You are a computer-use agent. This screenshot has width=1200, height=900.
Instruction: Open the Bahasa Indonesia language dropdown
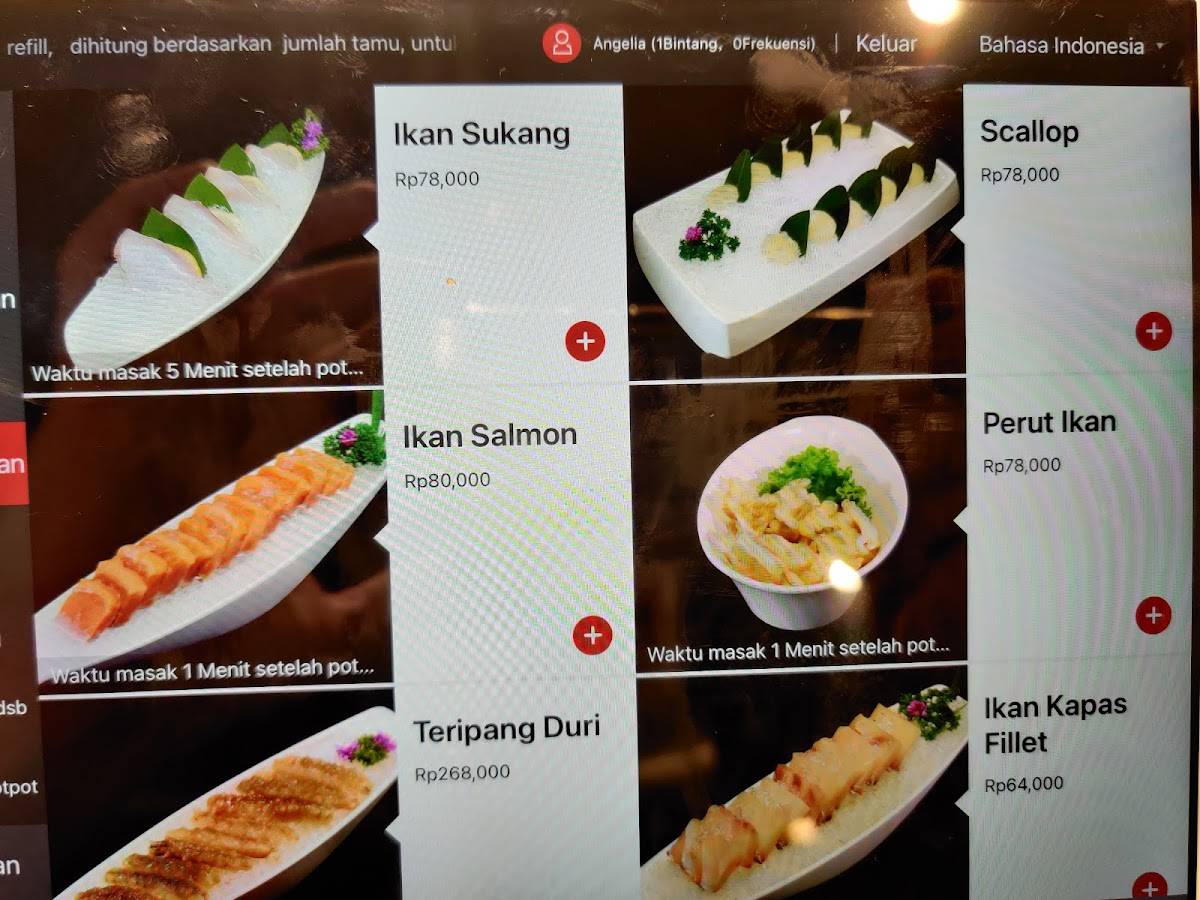point(1071,46)
